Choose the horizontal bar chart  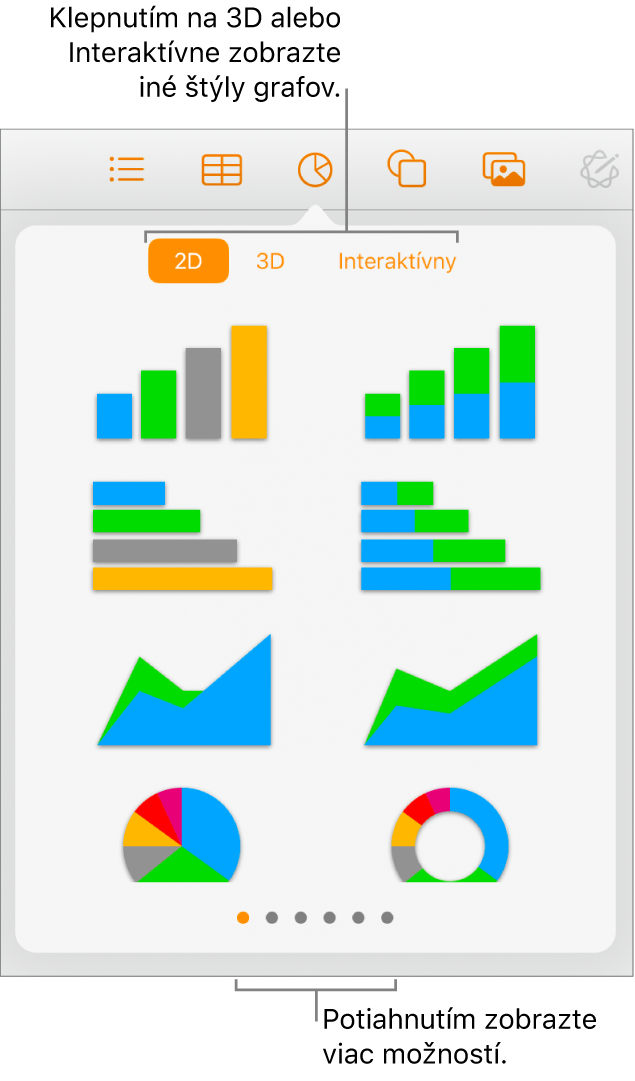tap(182, 536)
